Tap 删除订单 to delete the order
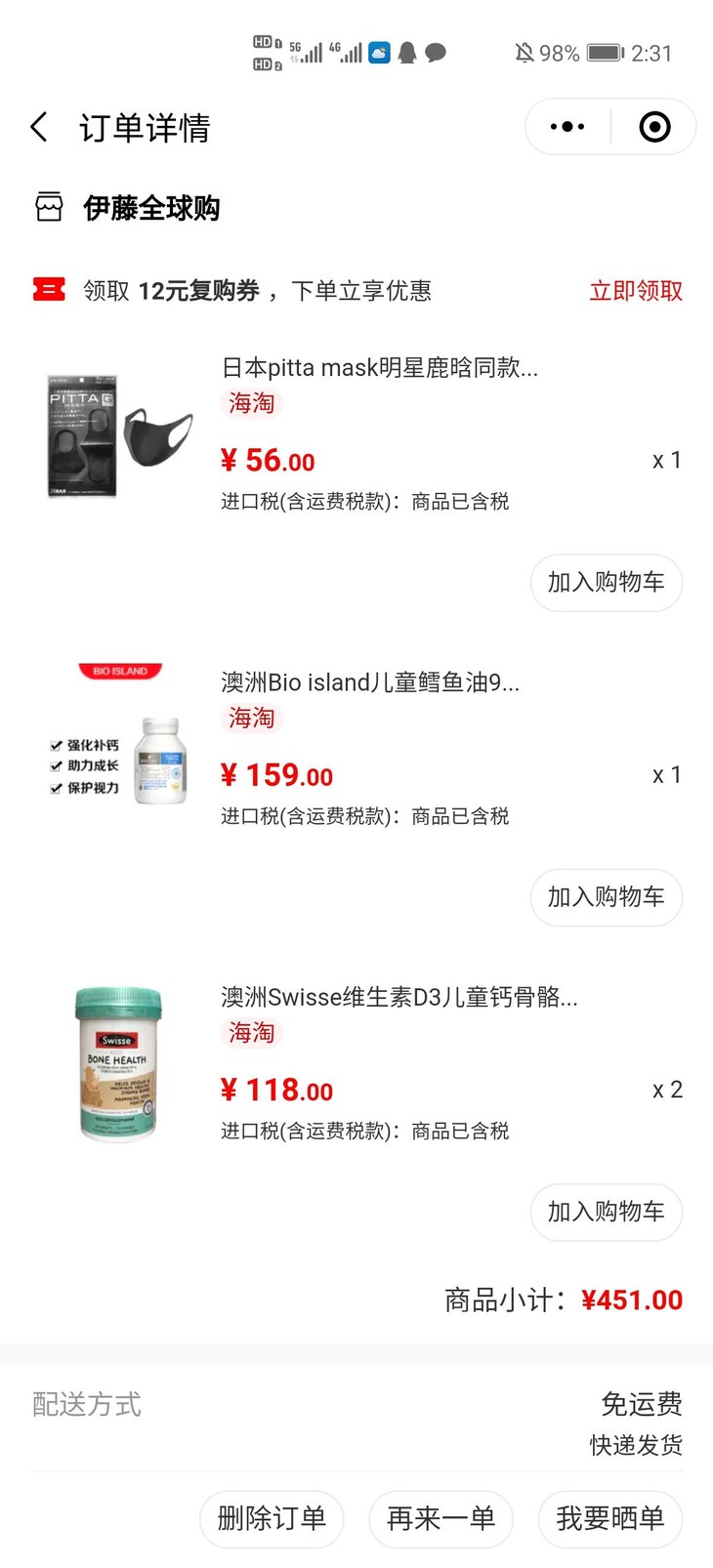Viewport: 713px width, 1568px height. click(x=271, y=1519)
